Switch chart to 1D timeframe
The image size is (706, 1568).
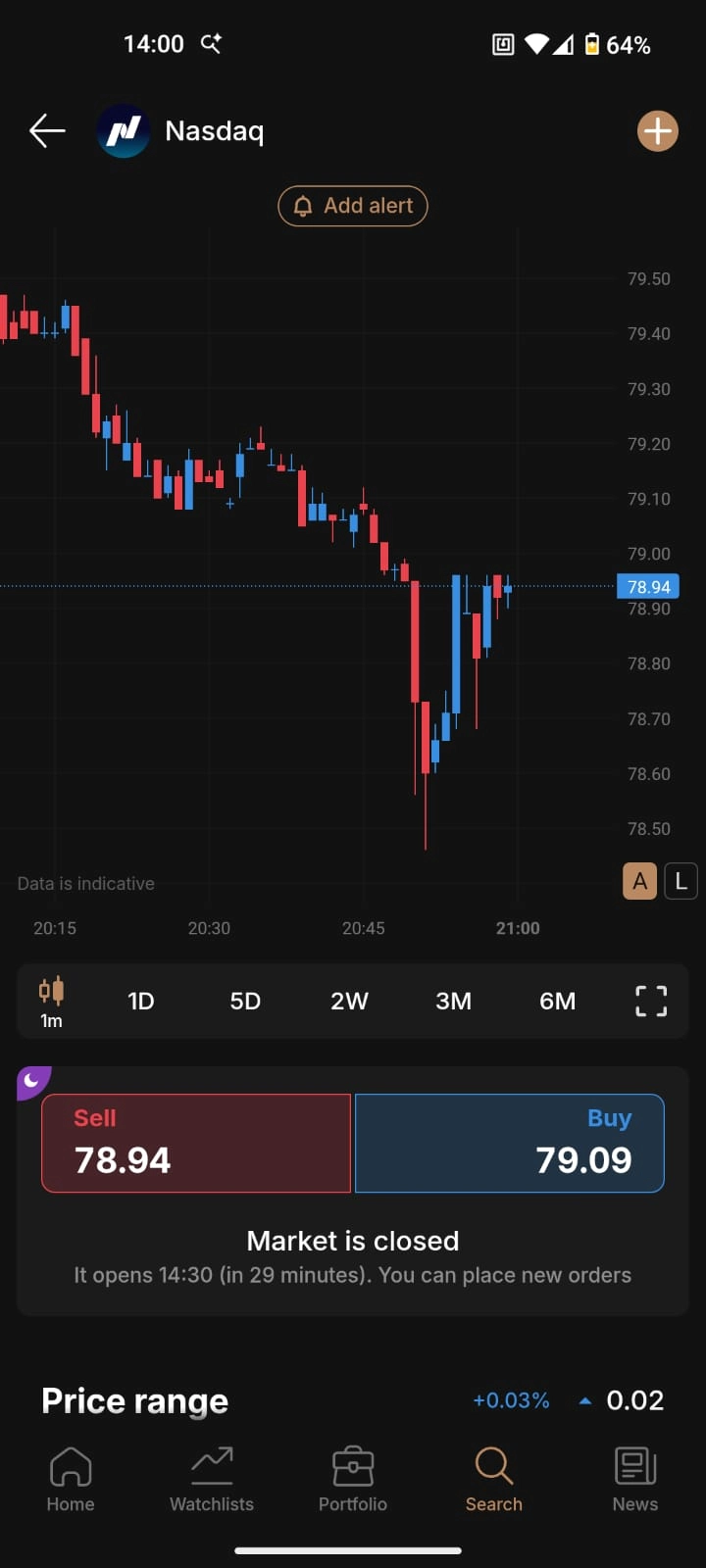(140, 1001)
